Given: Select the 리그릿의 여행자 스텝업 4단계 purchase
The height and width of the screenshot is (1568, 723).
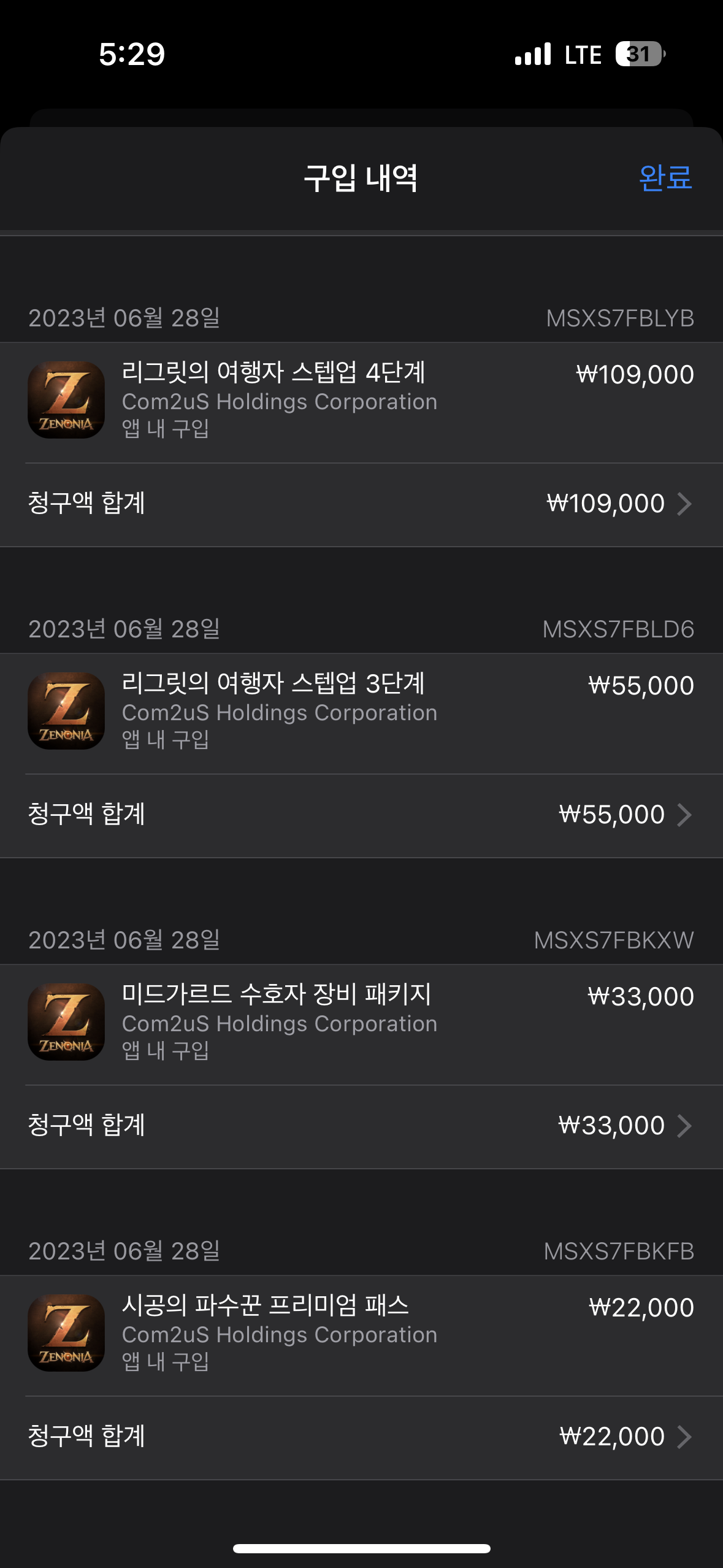Looking at the screenshot, I should point(362,401).
